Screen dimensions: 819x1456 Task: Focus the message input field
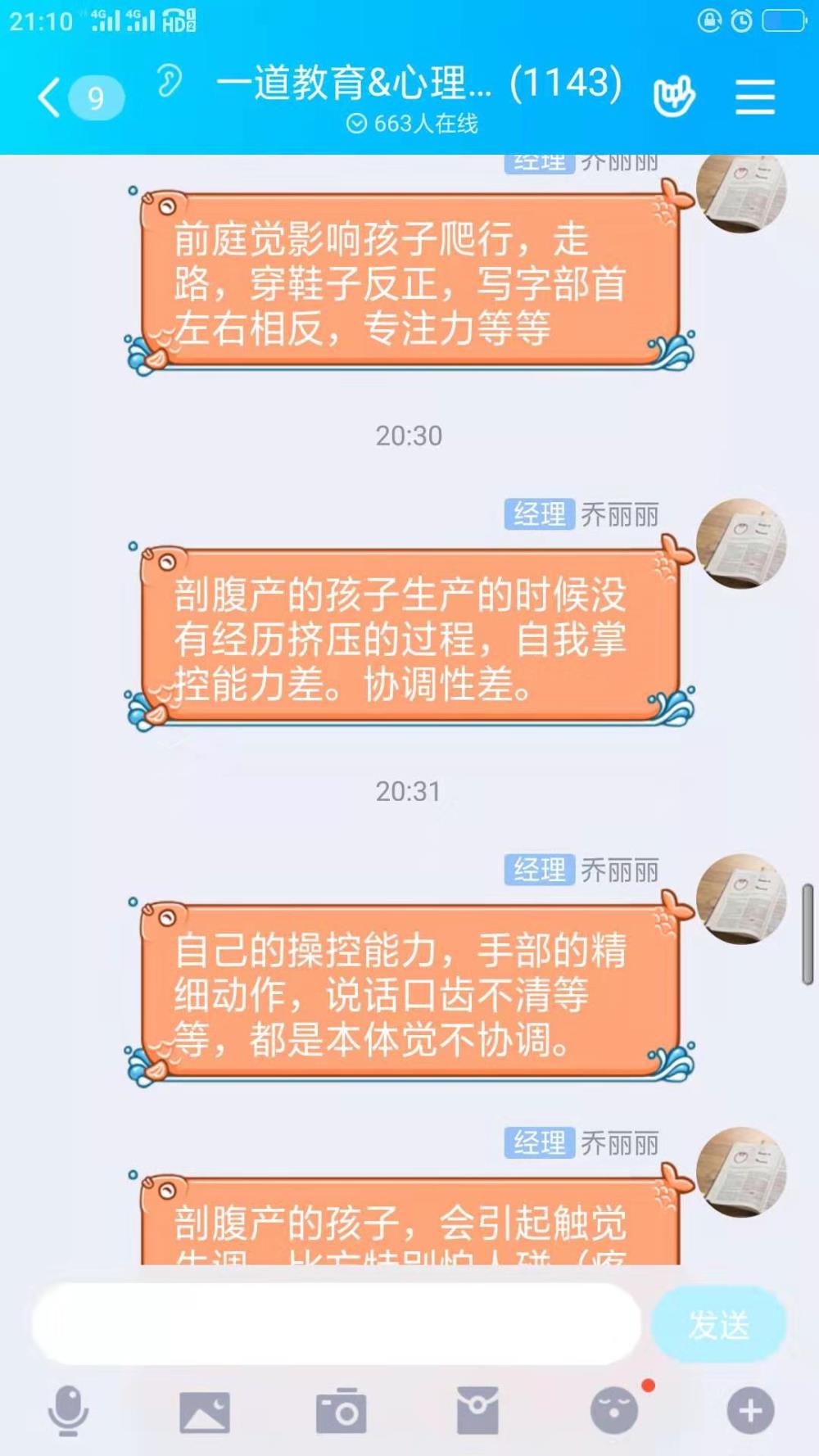click(x=336, y=1323)
